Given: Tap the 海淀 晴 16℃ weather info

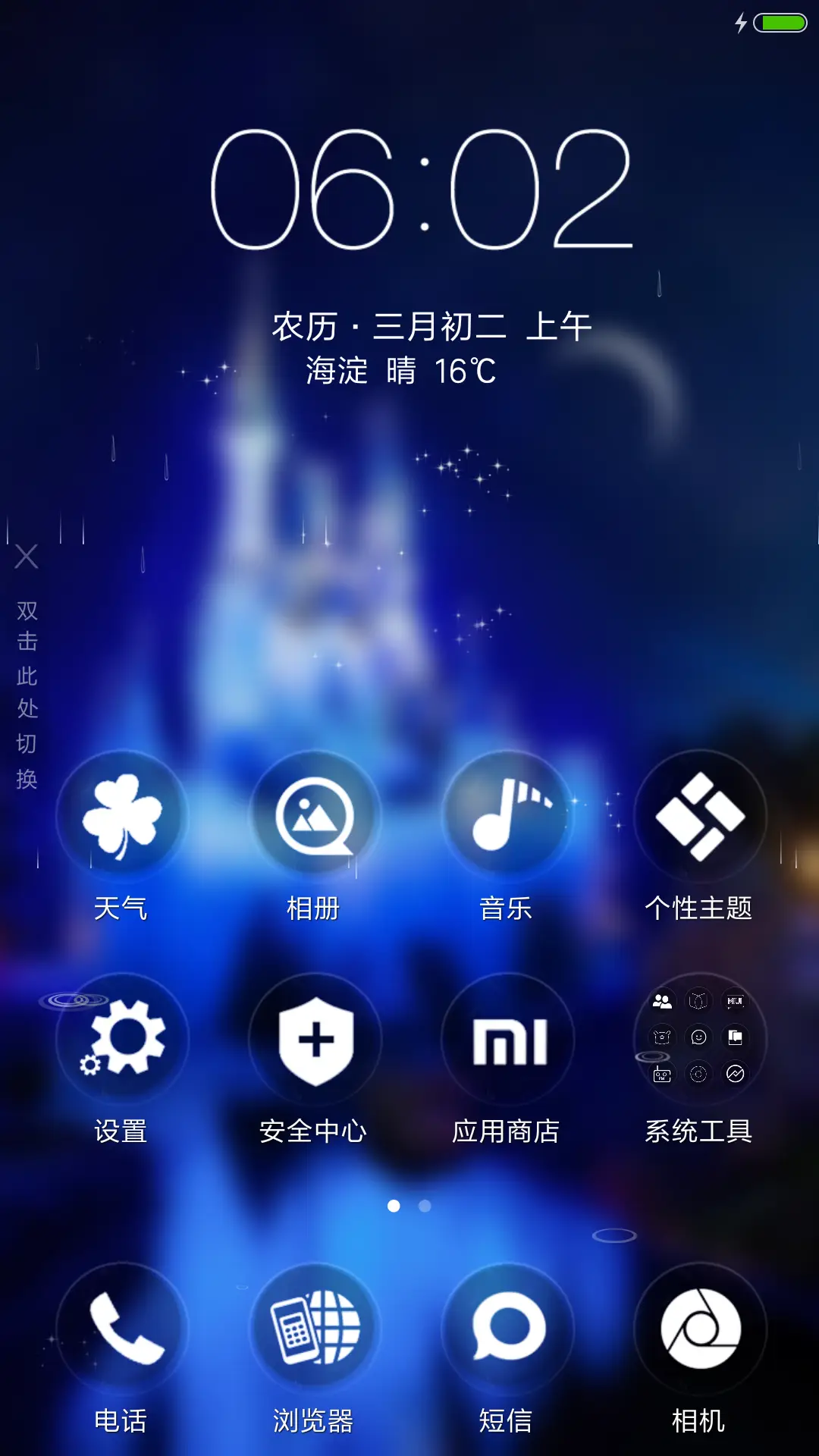Looking at the screenshot, I should click(398, 372).
